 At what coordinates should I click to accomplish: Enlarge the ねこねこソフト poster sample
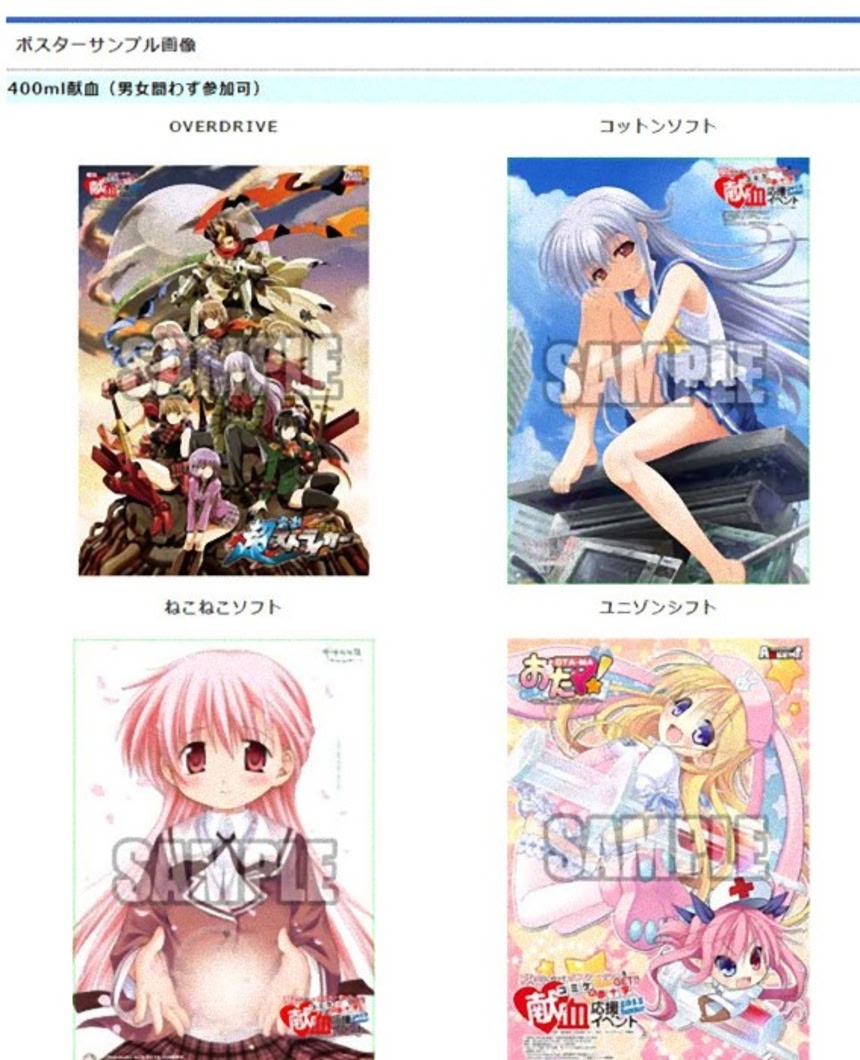coord(223,848)
